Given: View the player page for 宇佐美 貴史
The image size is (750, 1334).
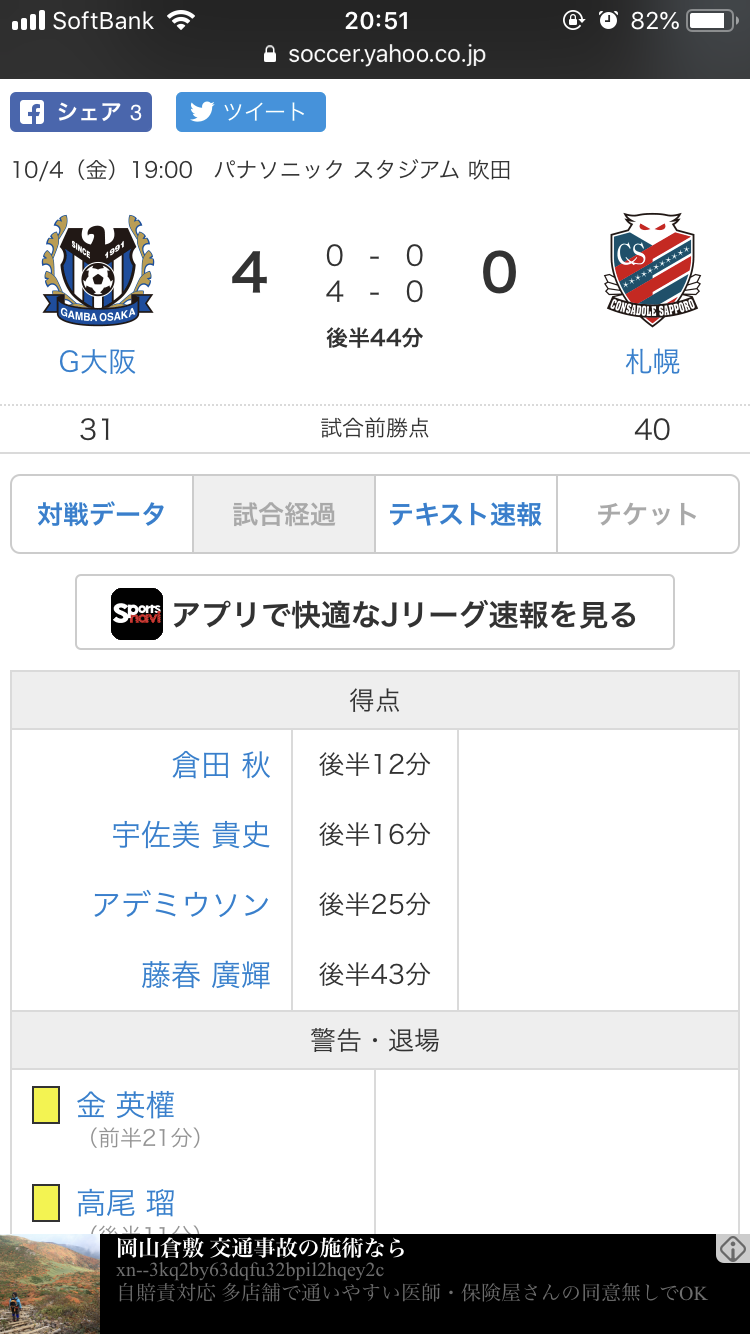Looking at the screenshot, I should coord(191,834).
